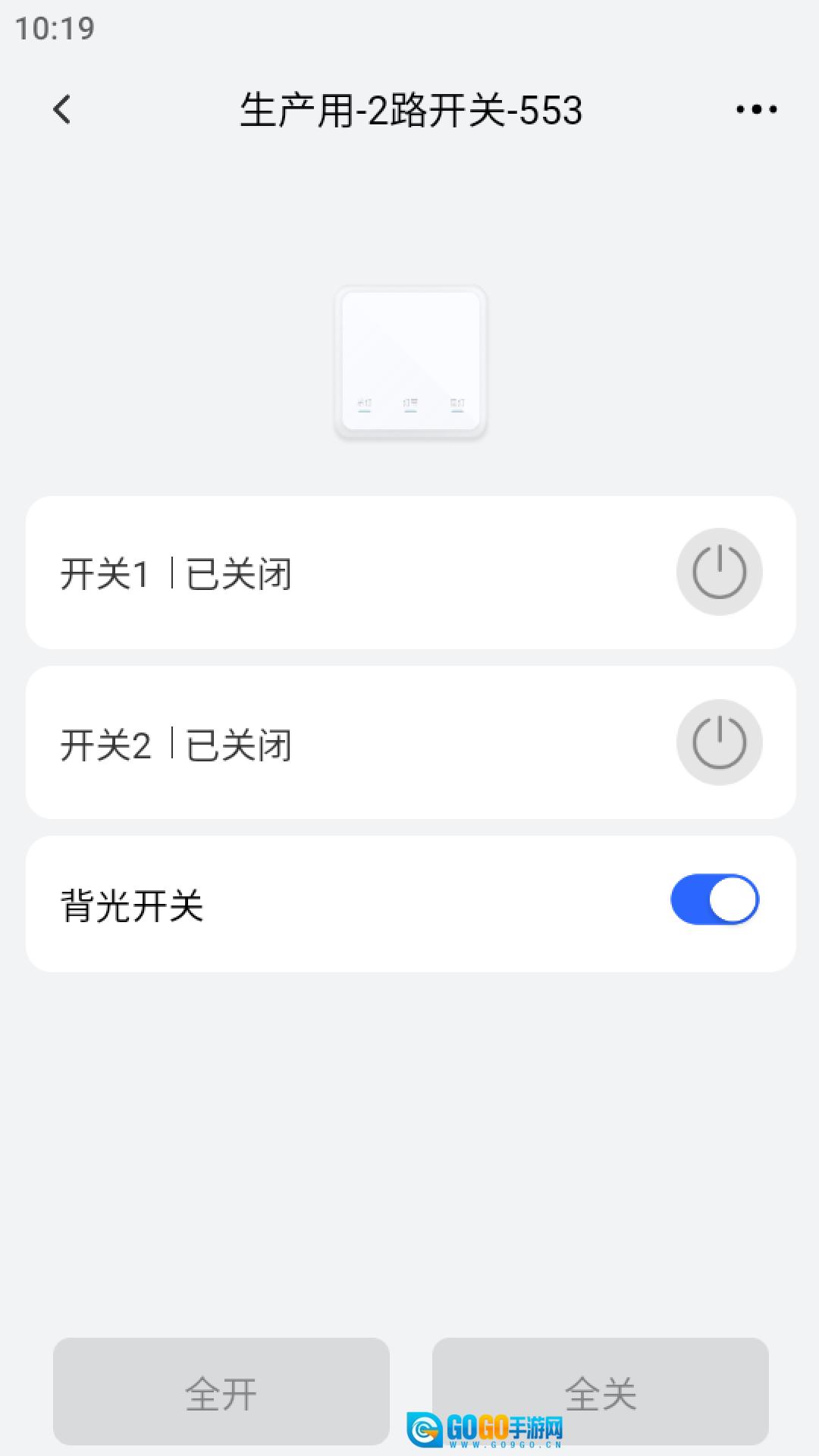The image size is (819, 1456).
Task: Click the backlight toggle slider knob
Action: (730, 899)
